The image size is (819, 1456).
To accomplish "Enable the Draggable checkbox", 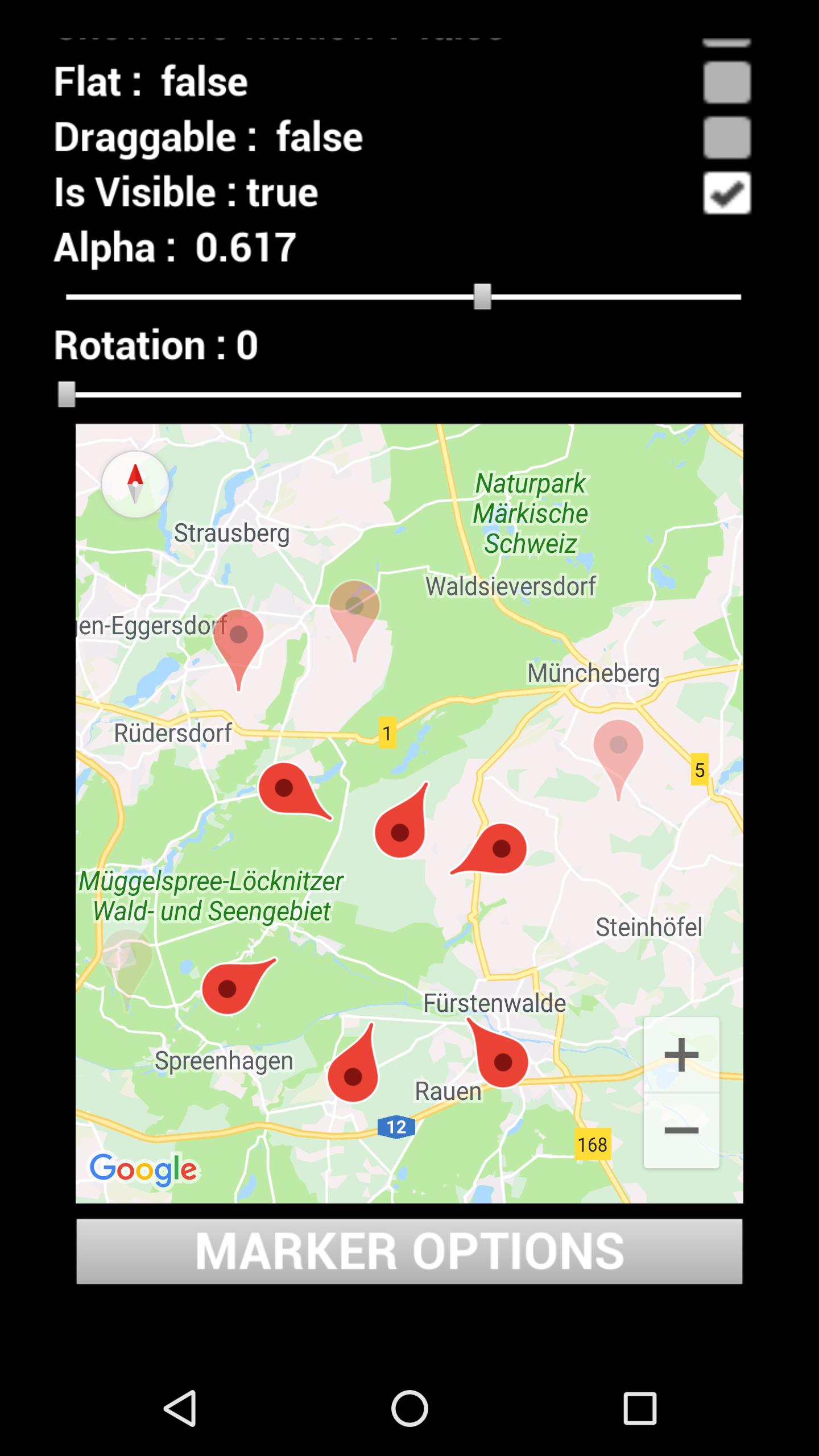I will click(727, 137).
